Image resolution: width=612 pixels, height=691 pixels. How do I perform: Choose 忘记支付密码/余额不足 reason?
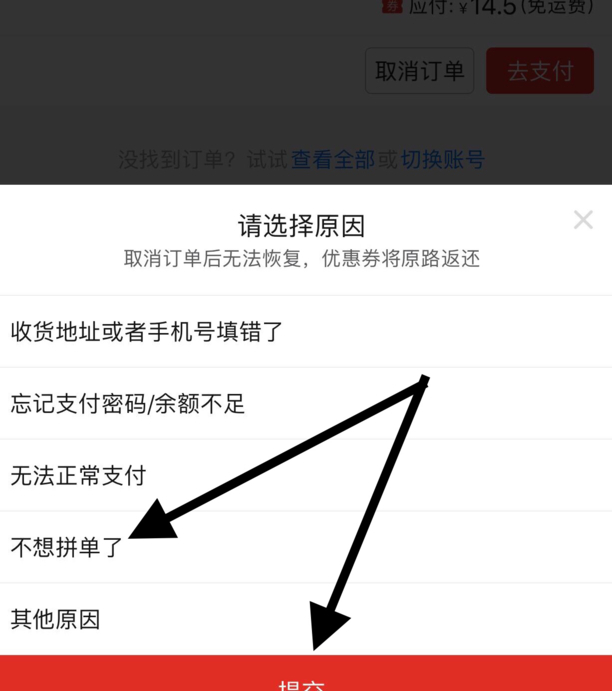[127, 404]
